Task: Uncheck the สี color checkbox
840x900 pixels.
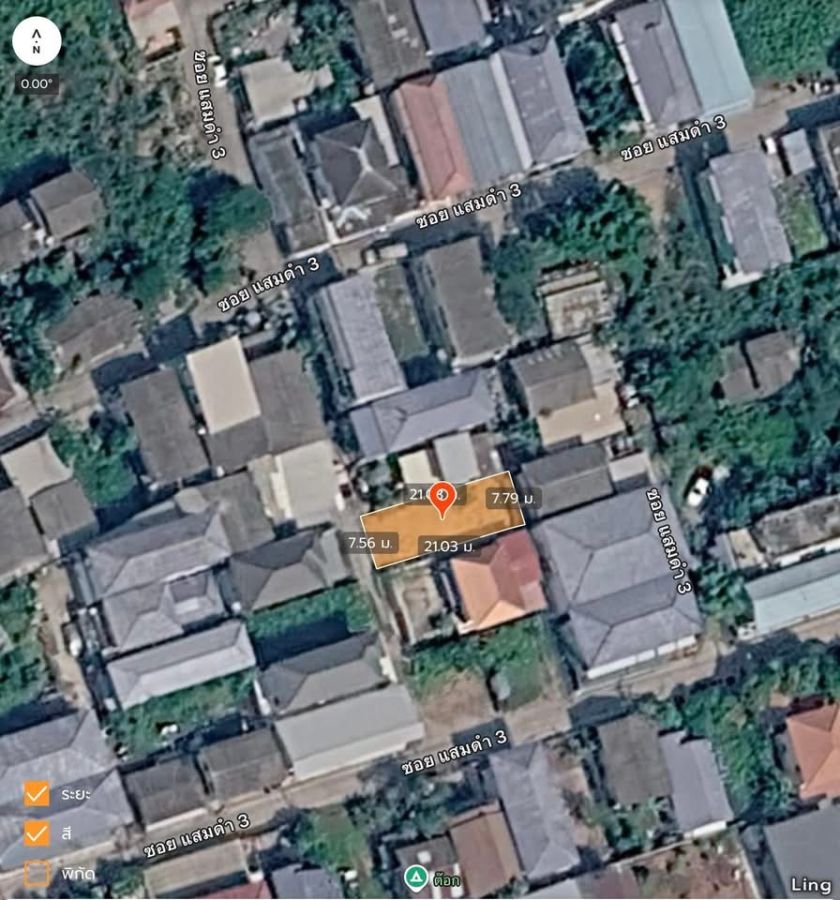Action: pos(37,833)
